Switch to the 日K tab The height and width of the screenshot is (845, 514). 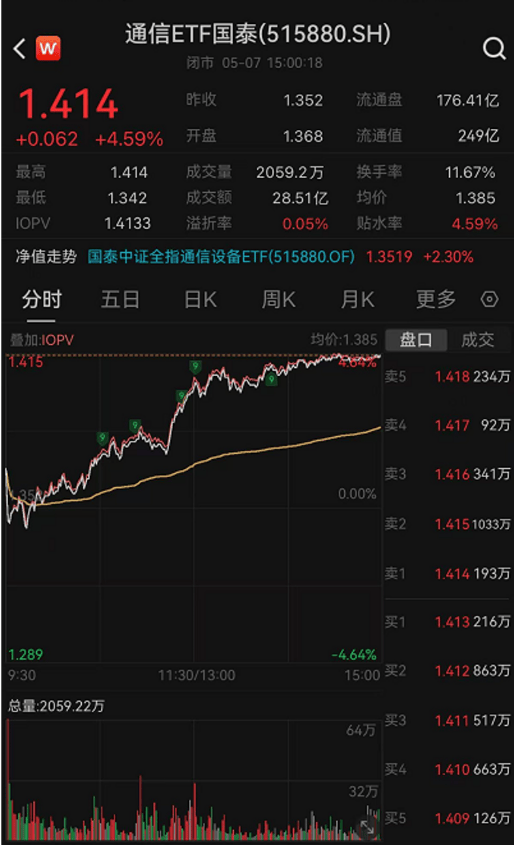pyautogui.click(x=200, y=299)
